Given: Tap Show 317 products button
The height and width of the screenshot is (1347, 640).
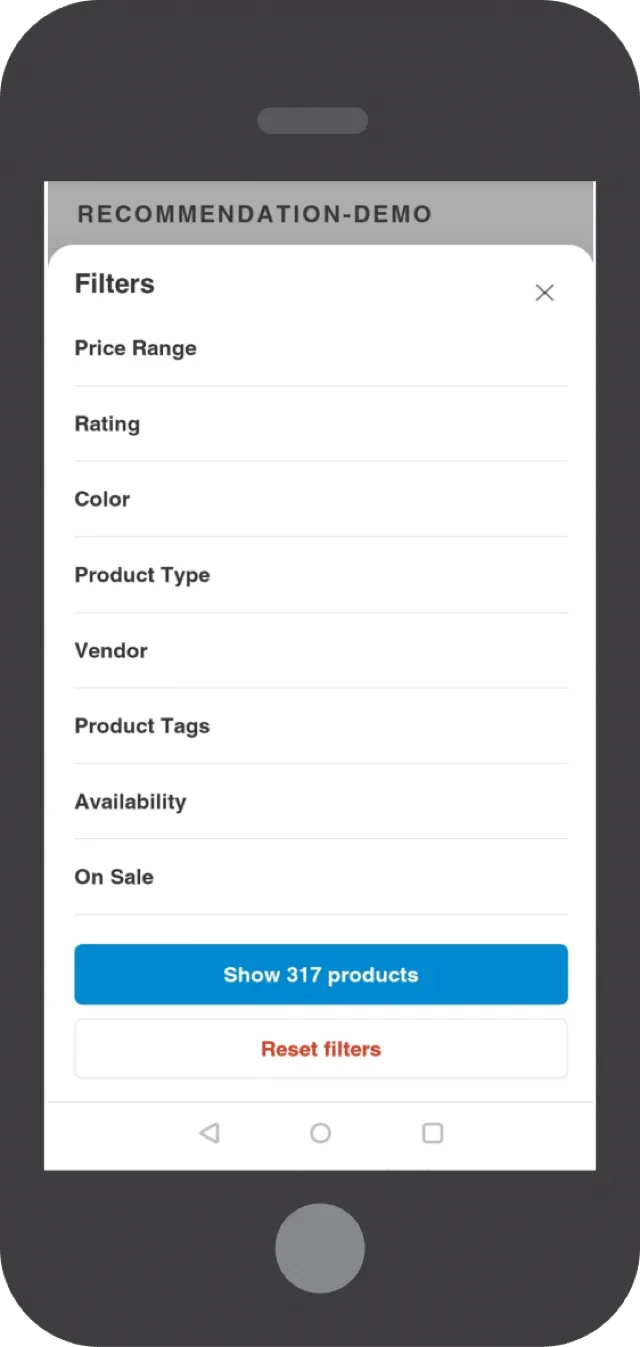Looking at the screenshot, I should [321, 974].
